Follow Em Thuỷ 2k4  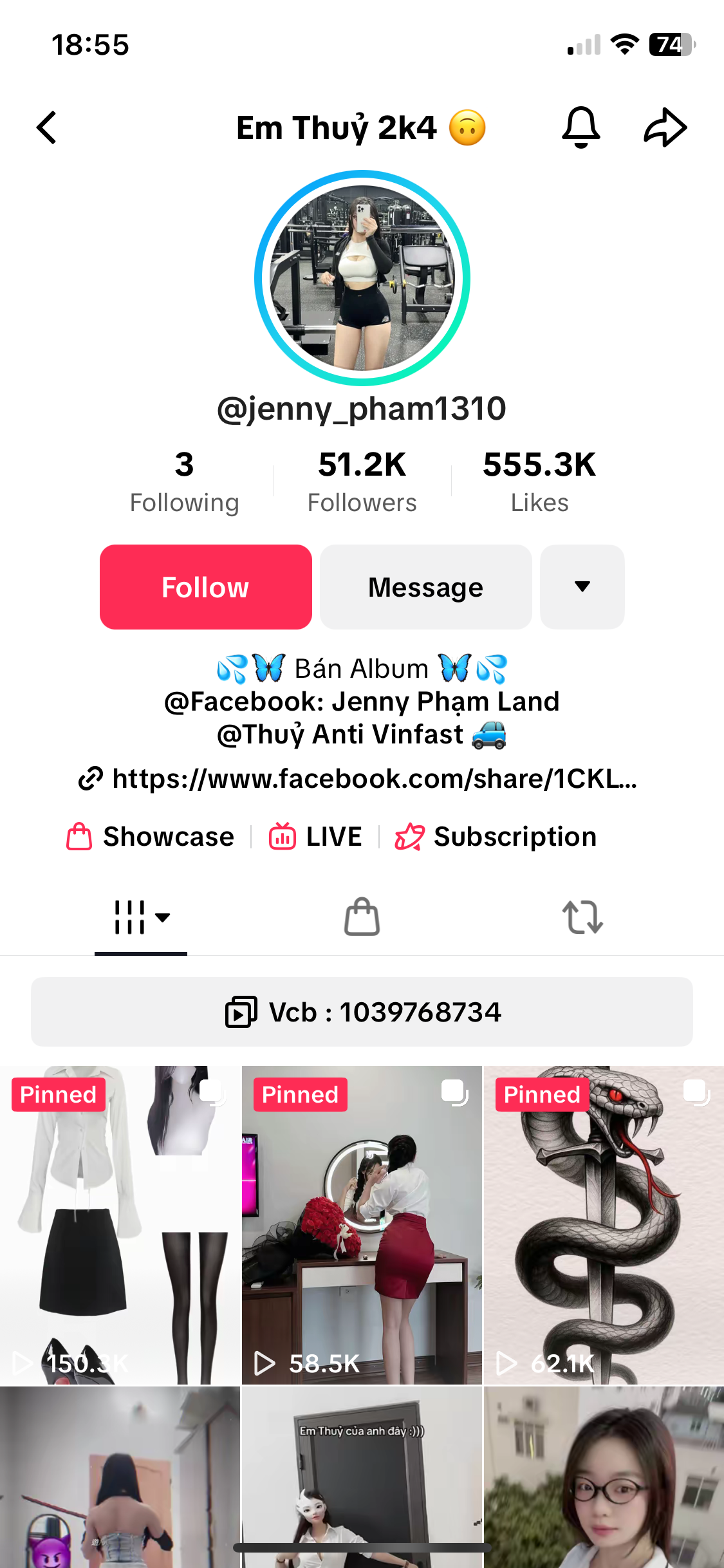point(206,587)
